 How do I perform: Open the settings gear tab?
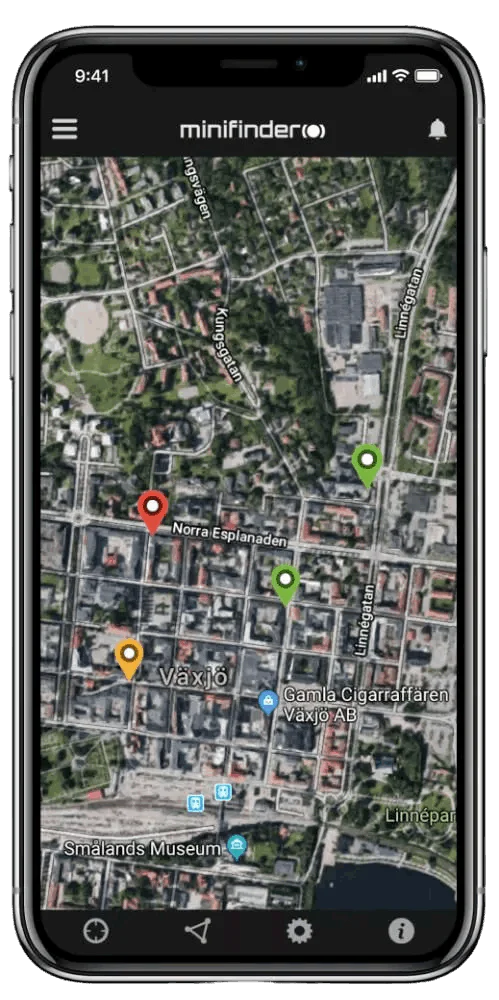coord(299,931)
